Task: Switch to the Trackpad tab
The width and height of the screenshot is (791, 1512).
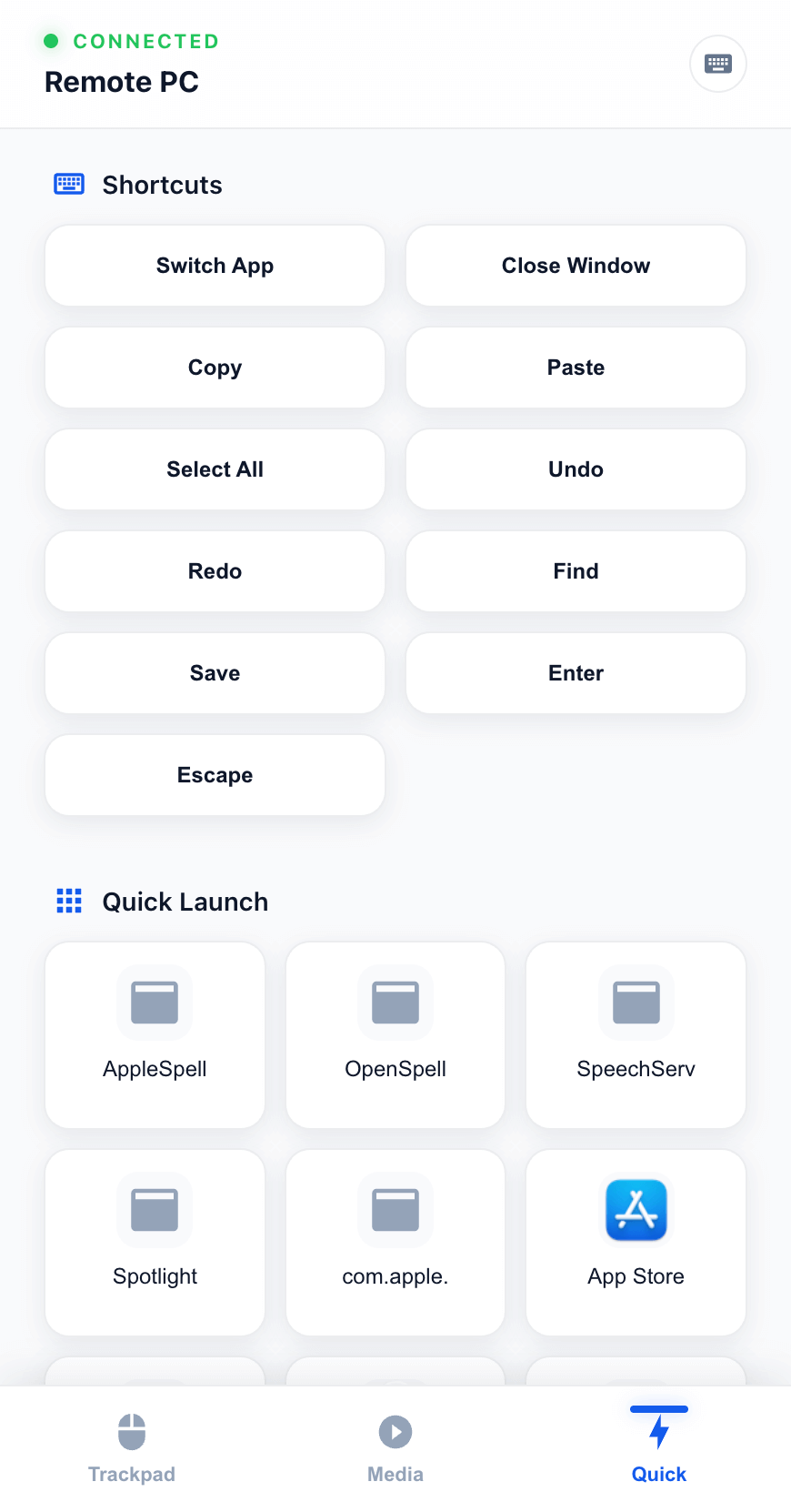Action: click(132, 1448)
